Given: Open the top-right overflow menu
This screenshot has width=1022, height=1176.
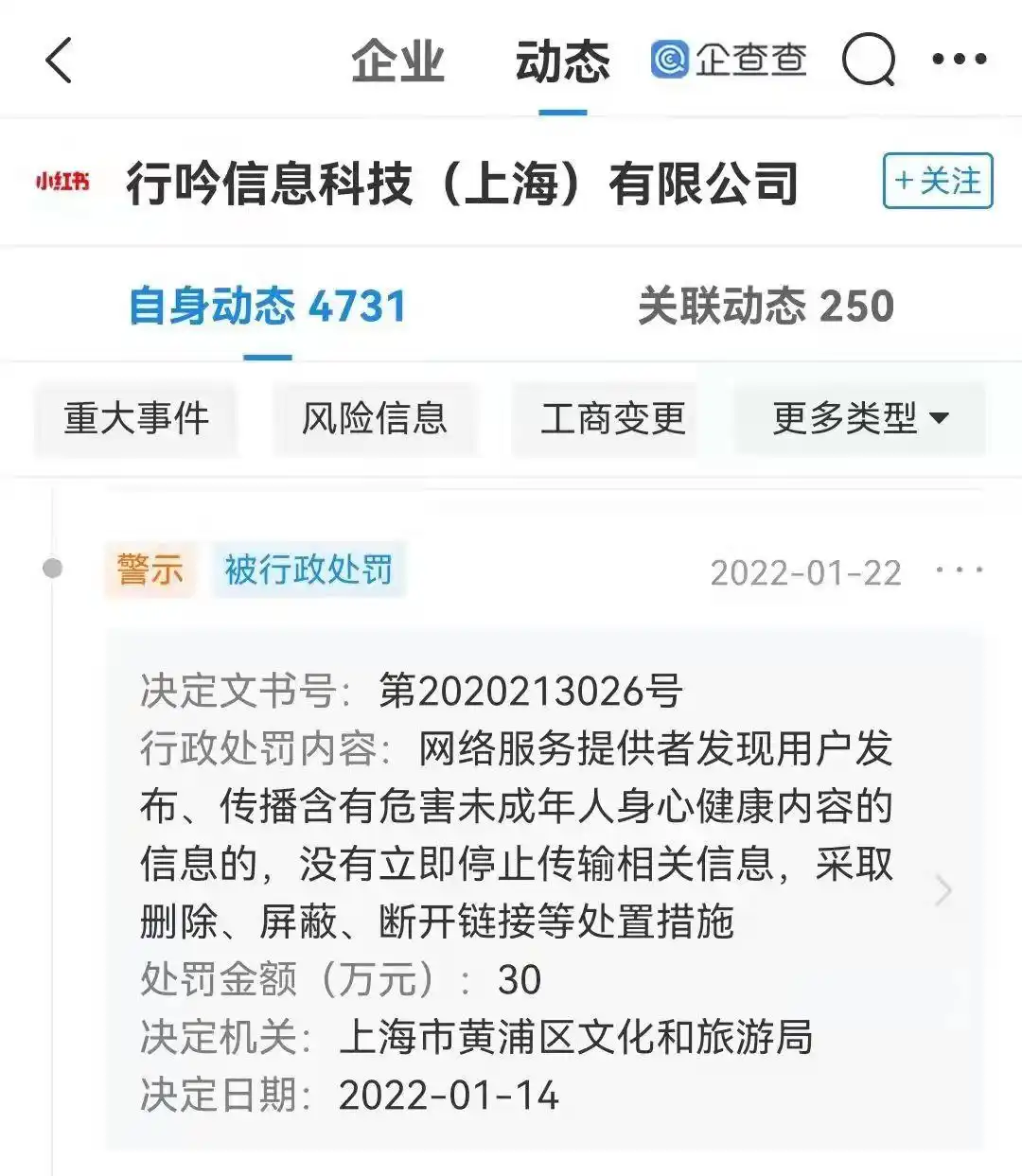Looking at the screenshot, I should [959, 60].
